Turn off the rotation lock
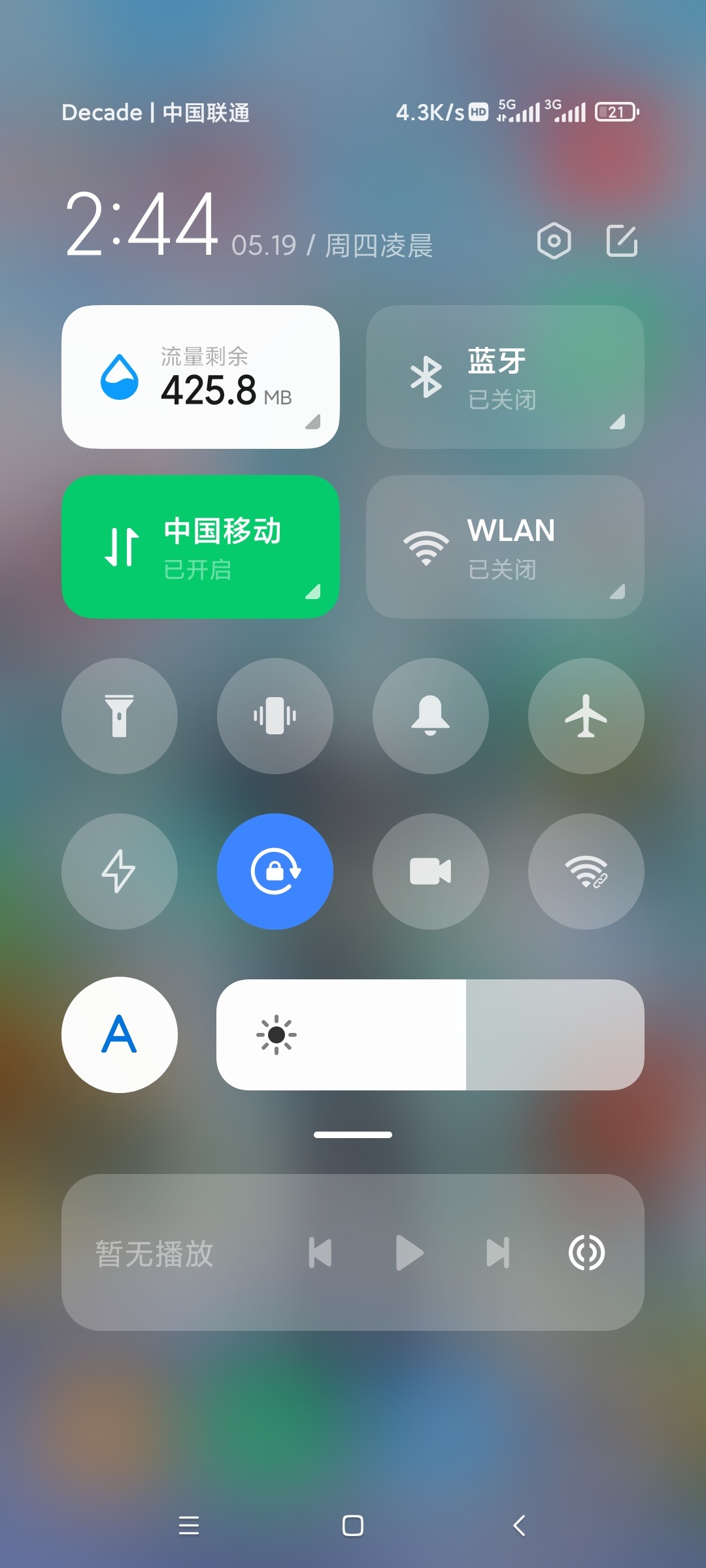The width and height of the screenshot is (706, 1568). coord(275,872)
